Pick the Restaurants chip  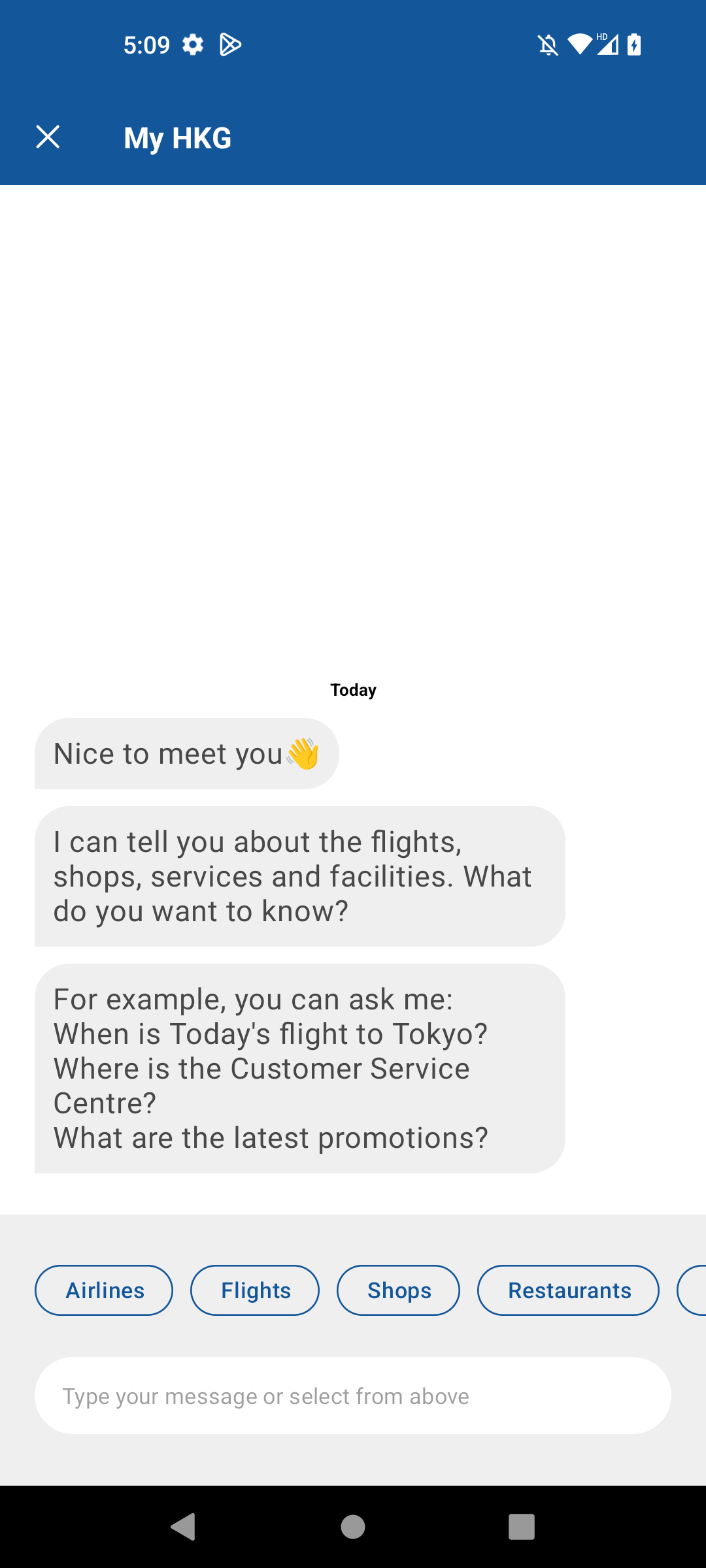[568, 1290]
